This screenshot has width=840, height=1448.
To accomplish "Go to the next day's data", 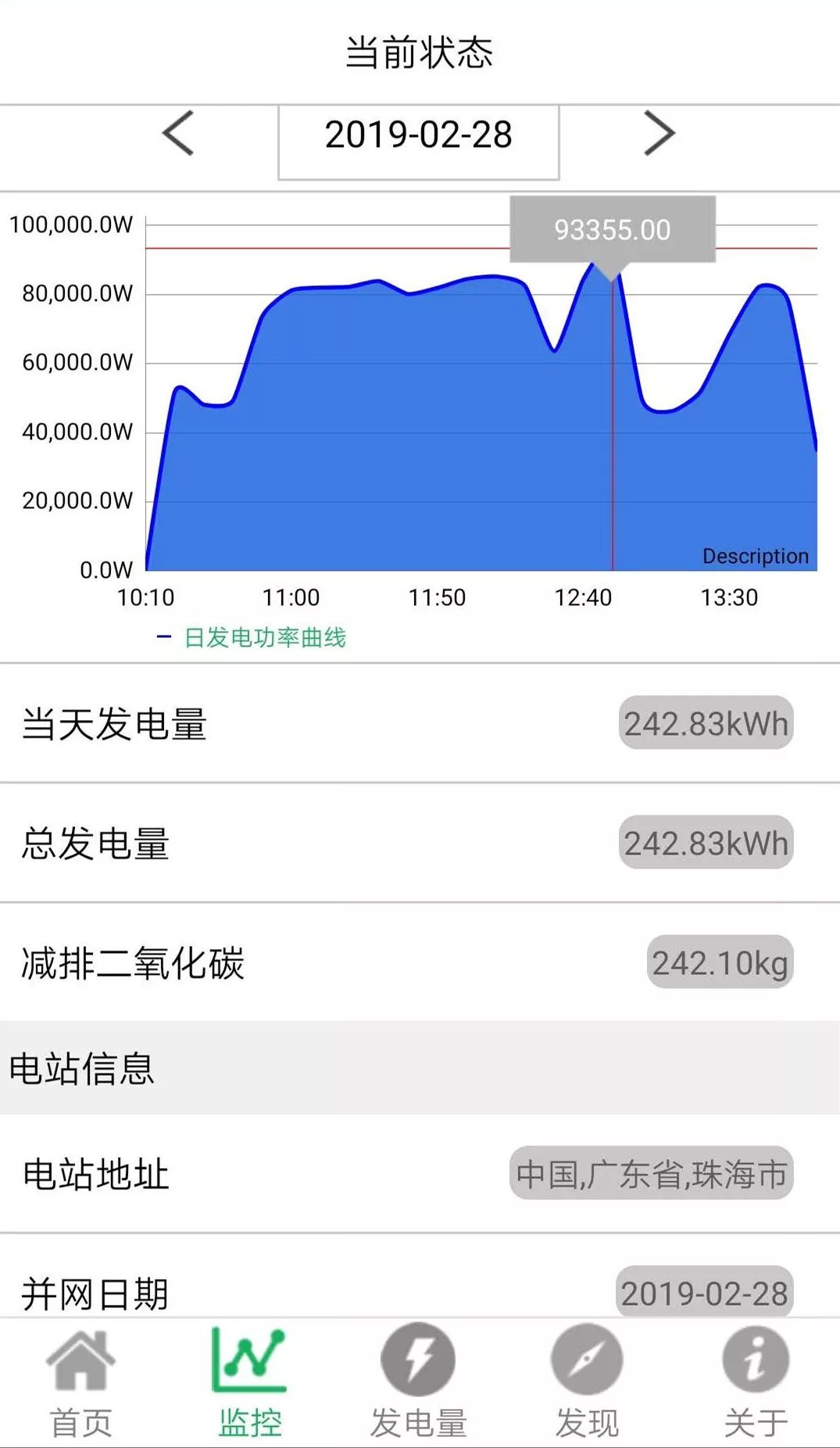I will click(x=659, y=134).
